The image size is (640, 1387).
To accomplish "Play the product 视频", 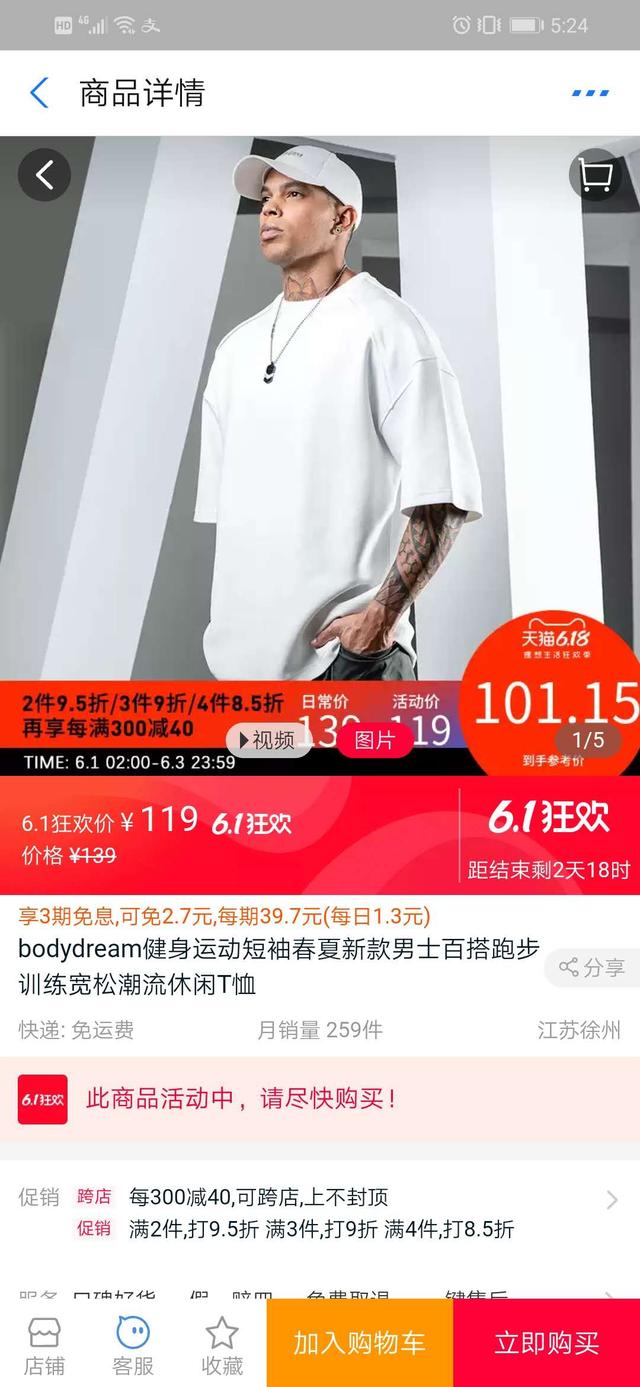I will click(x=266, y=740).
